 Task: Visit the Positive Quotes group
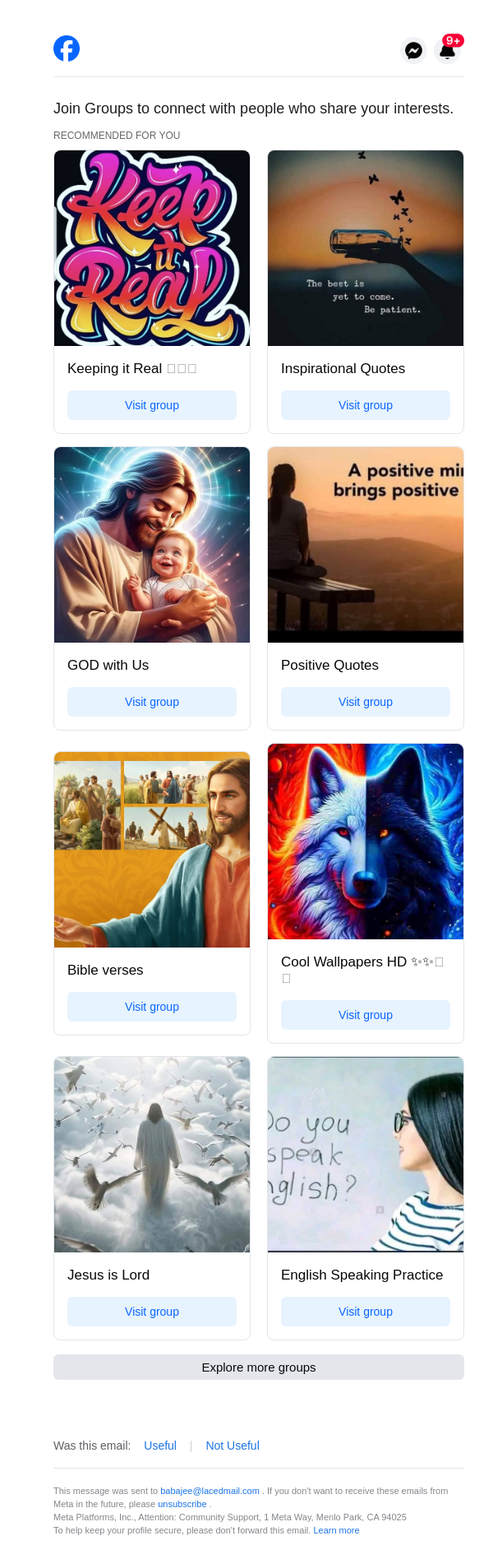[366, 702]
